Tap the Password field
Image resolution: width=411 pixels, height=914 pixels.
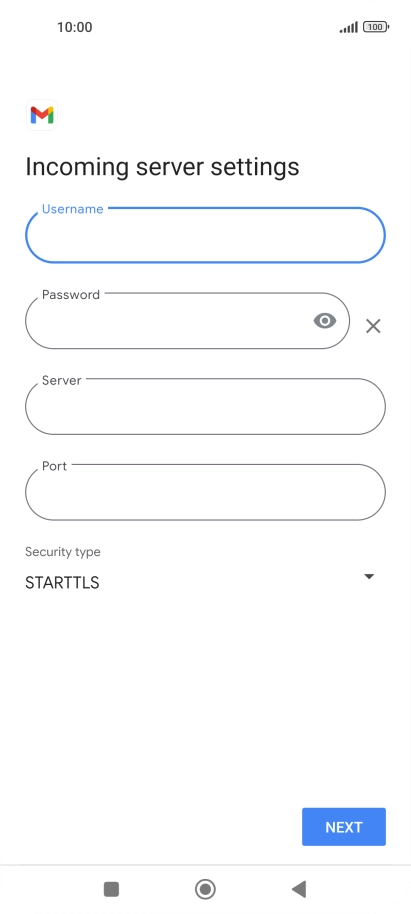click(x=187, y=321)
